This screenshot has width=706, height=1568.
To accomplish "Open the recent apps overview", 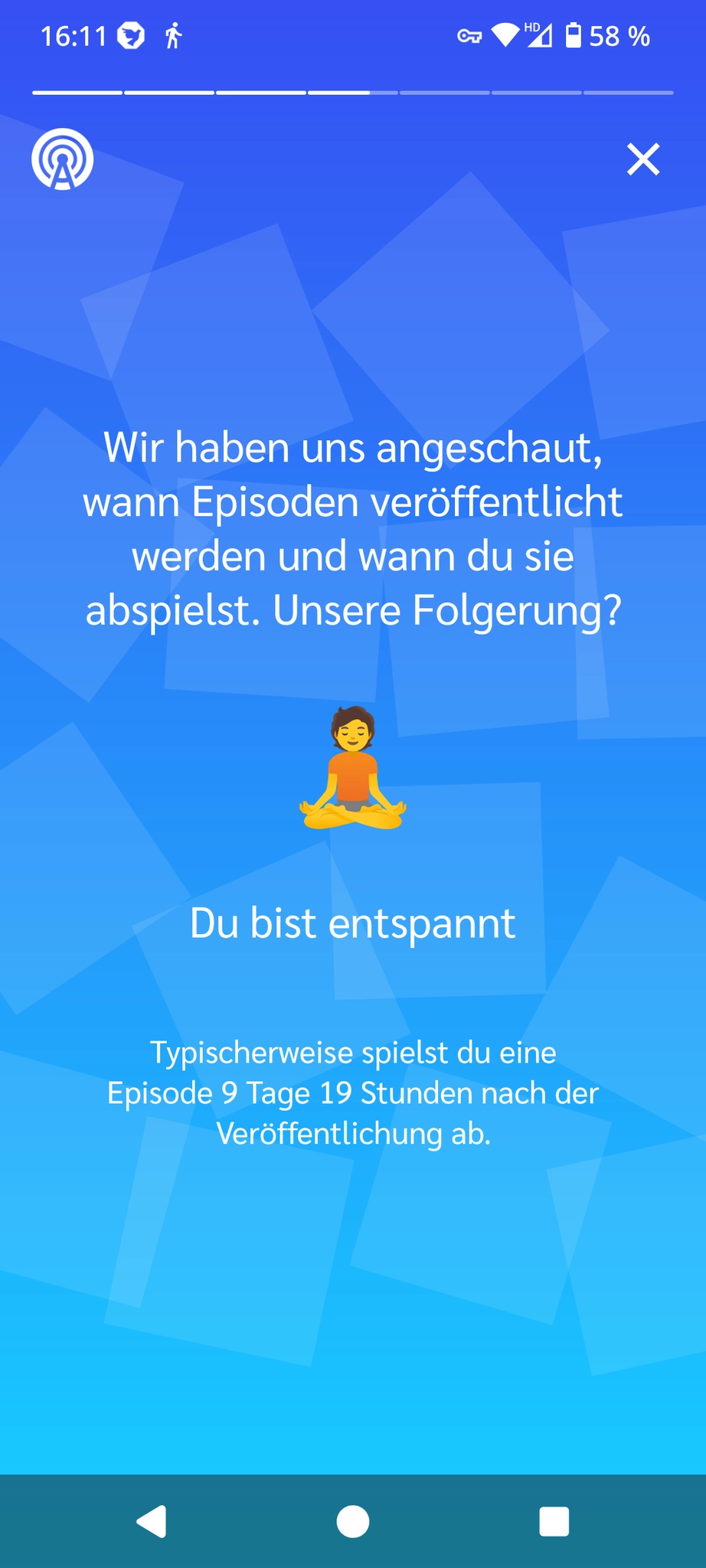I will tap(554, 1521).
